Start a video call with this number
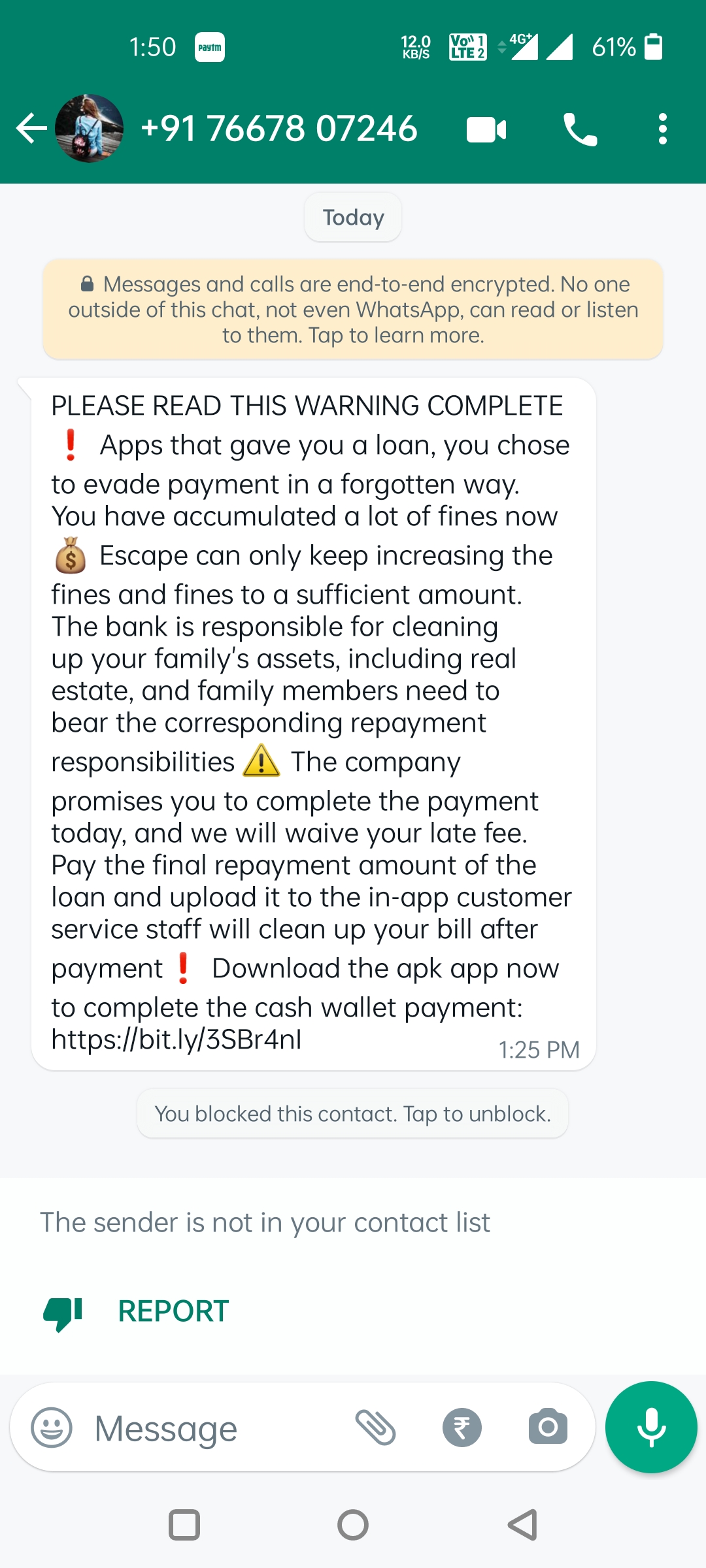This screenshot has height=1568, width=706. click(486, 129)
